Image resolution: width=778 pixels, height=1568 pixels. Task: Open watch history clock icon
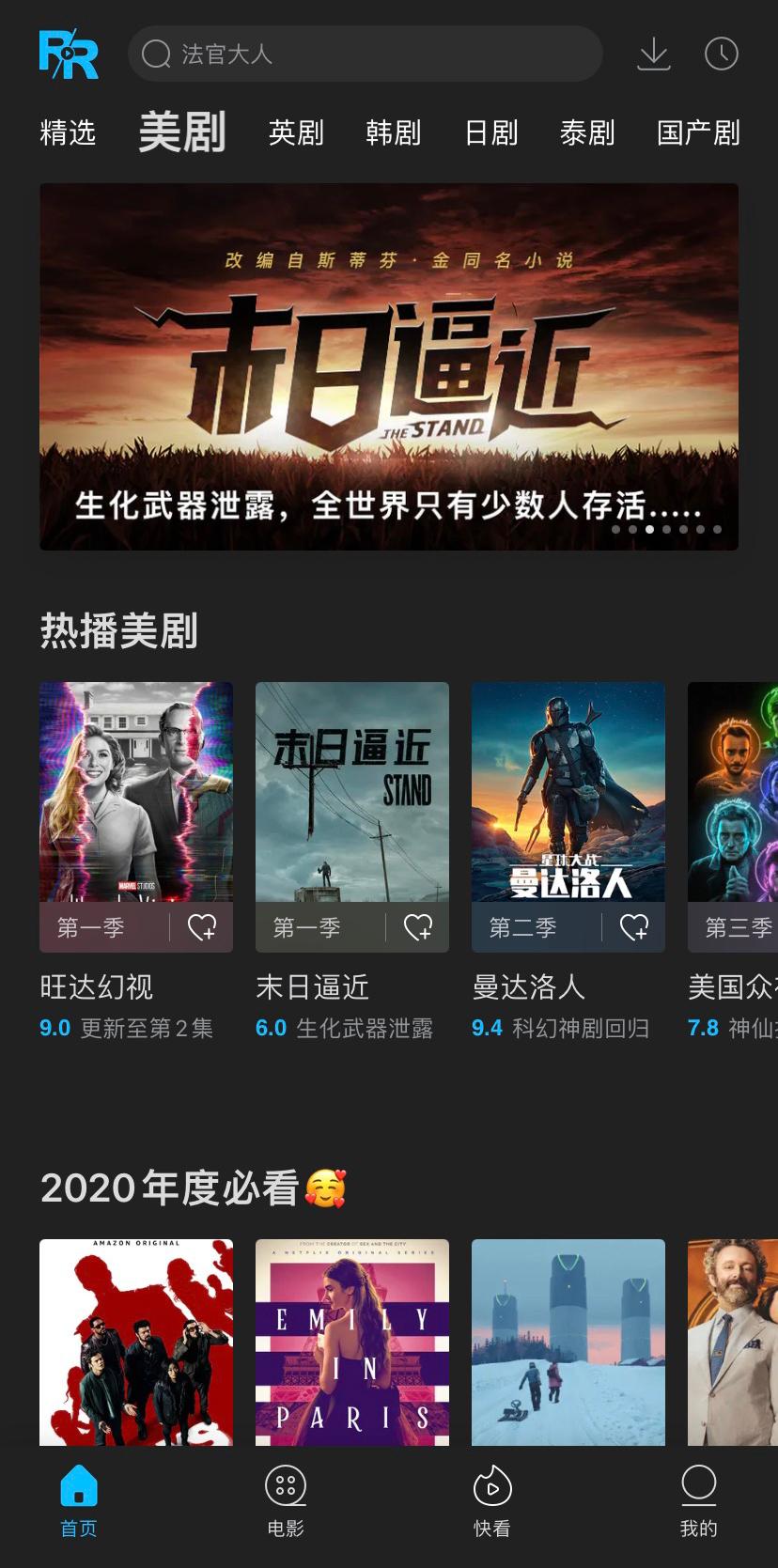(x=721, y=54)
